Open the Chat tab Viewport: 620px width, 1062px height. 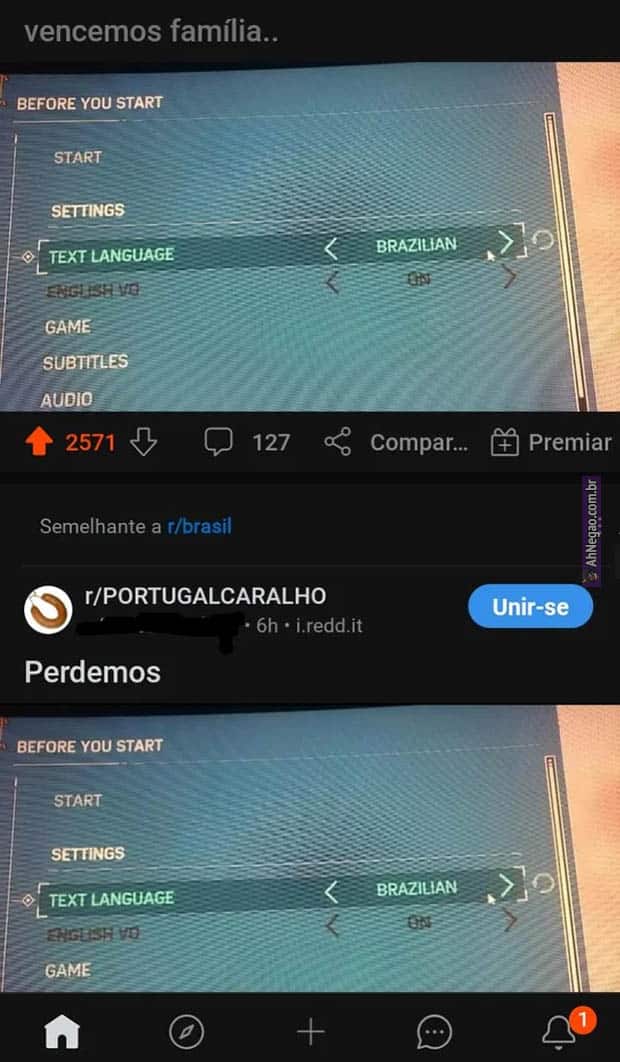tap(433, 1030)
